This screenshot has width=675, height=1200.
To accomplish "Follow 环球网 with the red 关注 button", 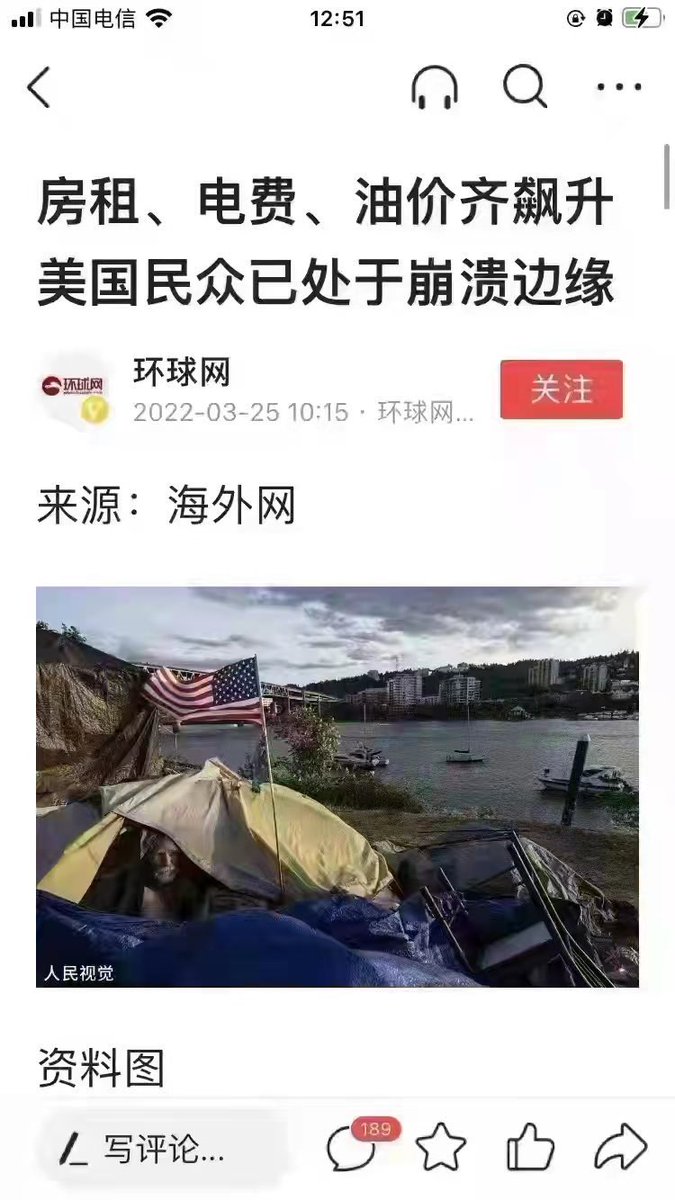I will point(561,389).
